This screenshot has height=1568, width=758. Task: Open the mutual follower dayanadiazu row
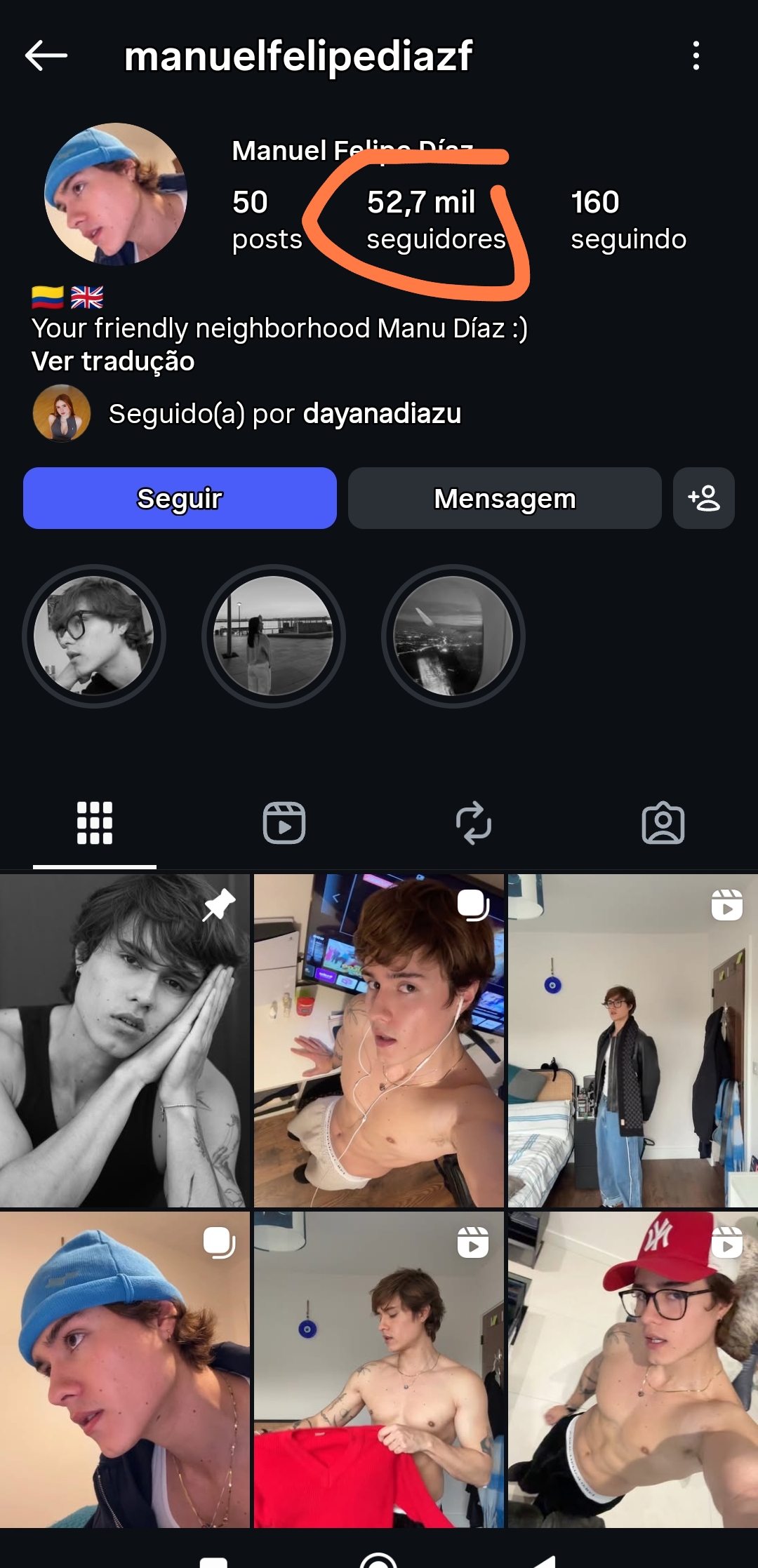point(284,414)
